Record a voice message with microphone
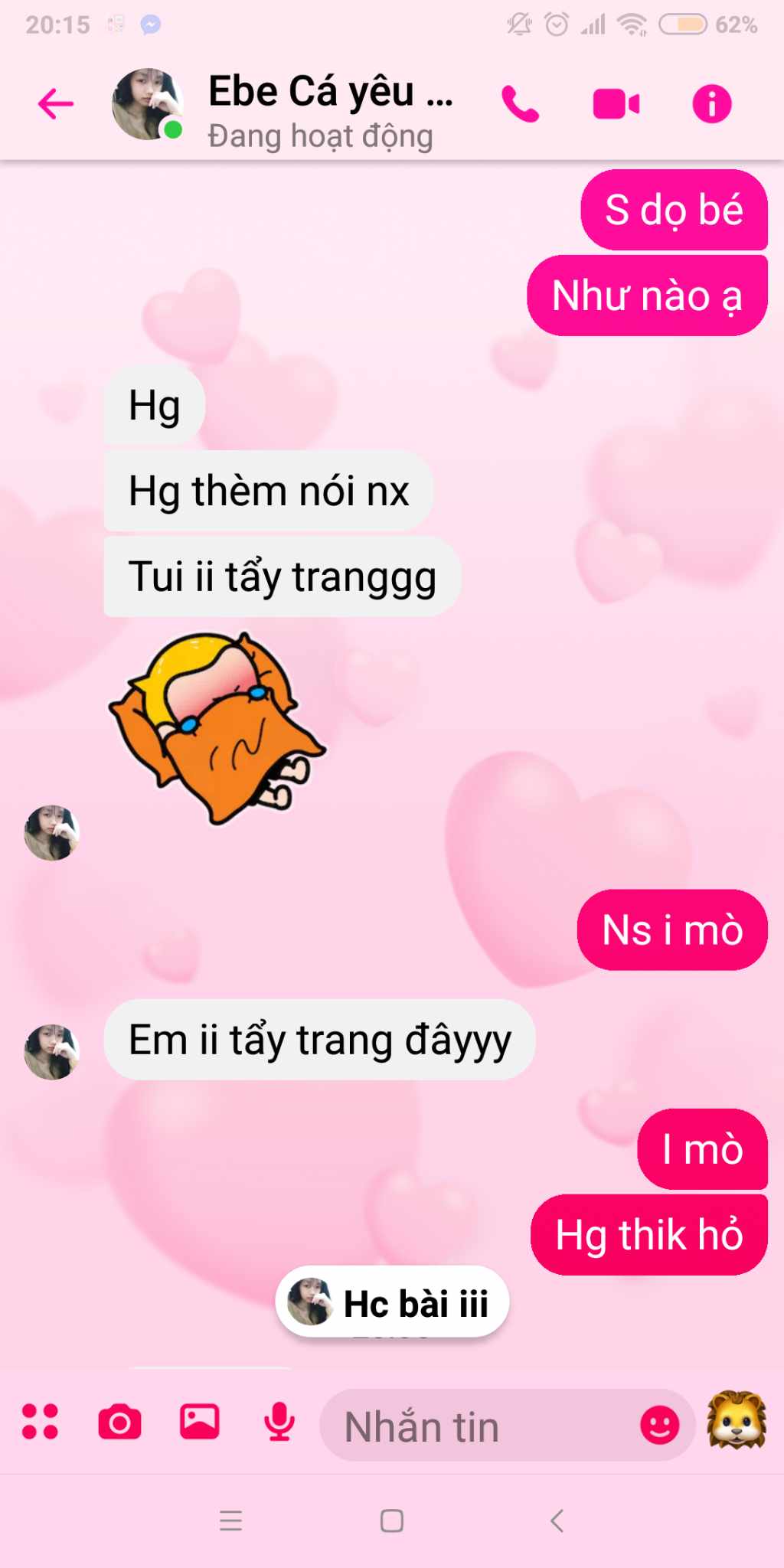The height and width of the screenshot is (1568, 784). click(x=279, y=1423)
